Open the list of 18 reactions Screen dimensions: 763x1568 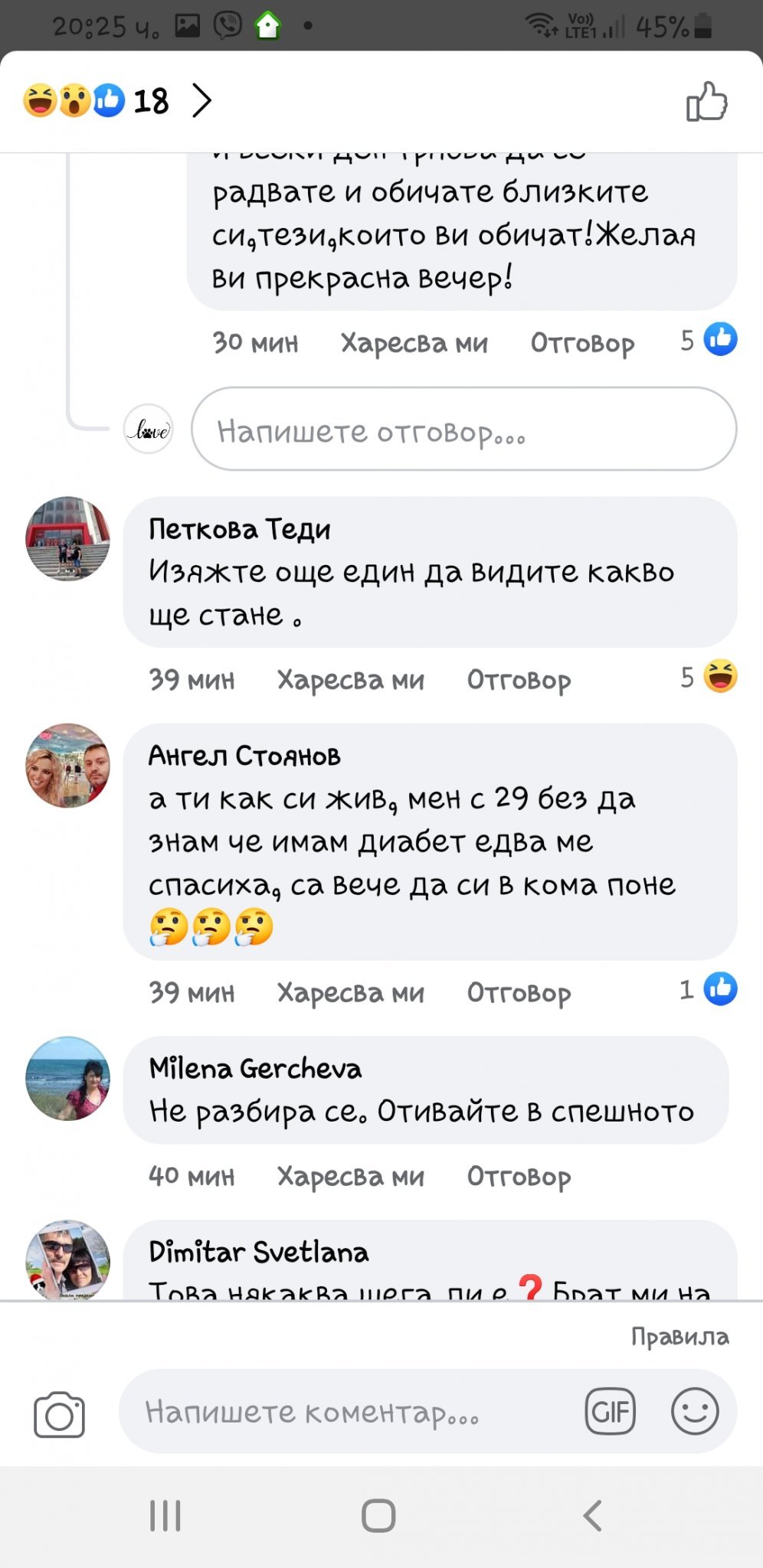point(115,101)
